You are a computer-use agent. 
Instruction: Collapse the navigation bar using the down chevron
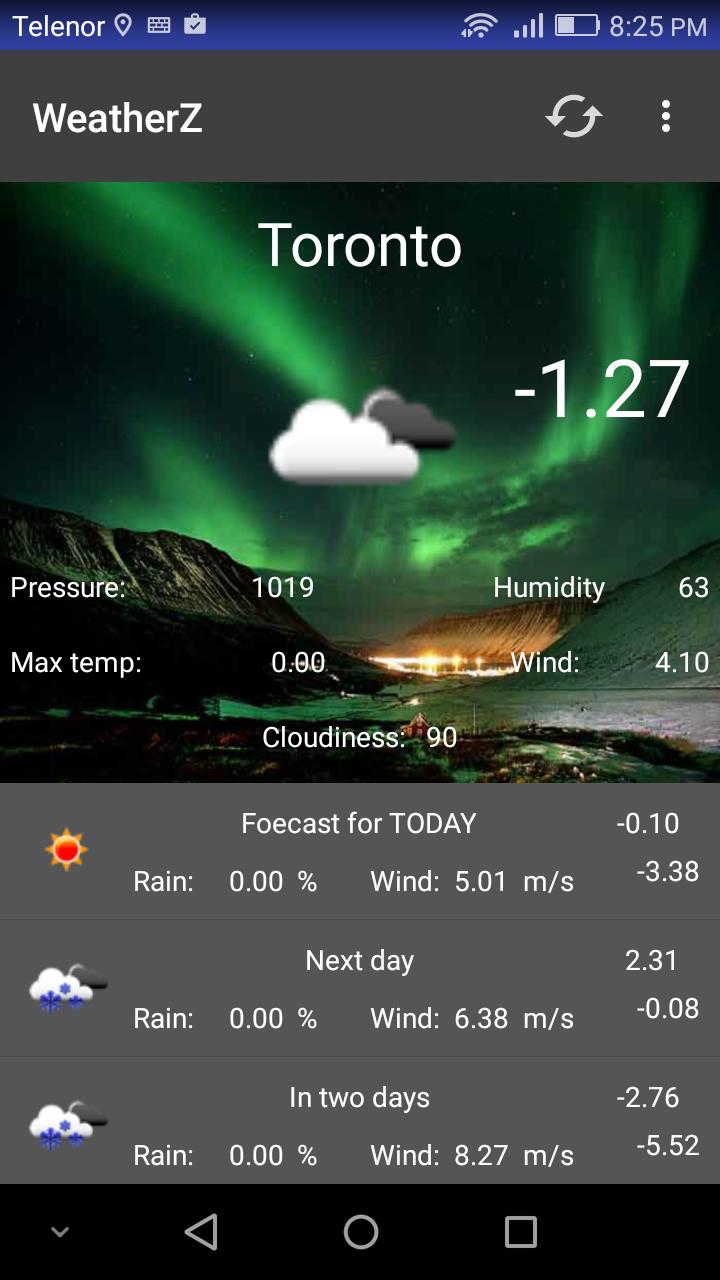[60, 1231]
